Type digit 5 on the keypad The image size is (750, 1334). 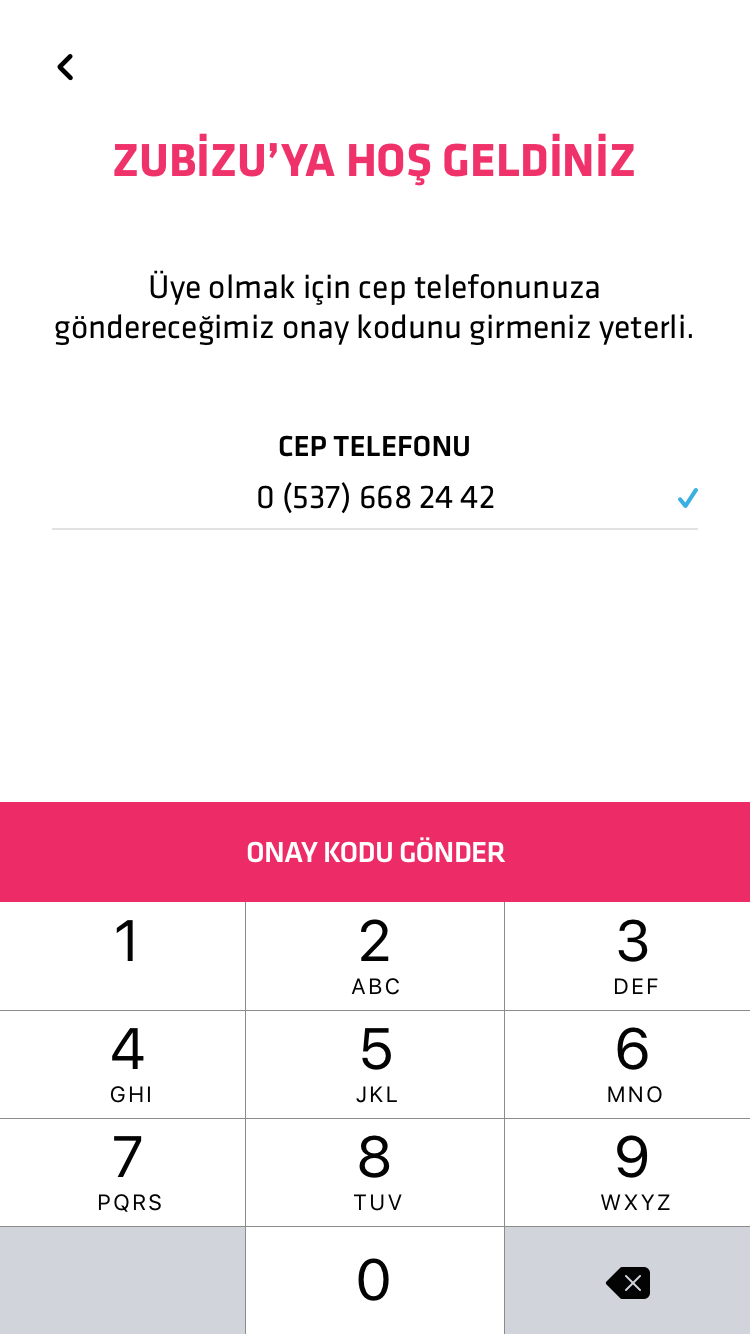375,1064
